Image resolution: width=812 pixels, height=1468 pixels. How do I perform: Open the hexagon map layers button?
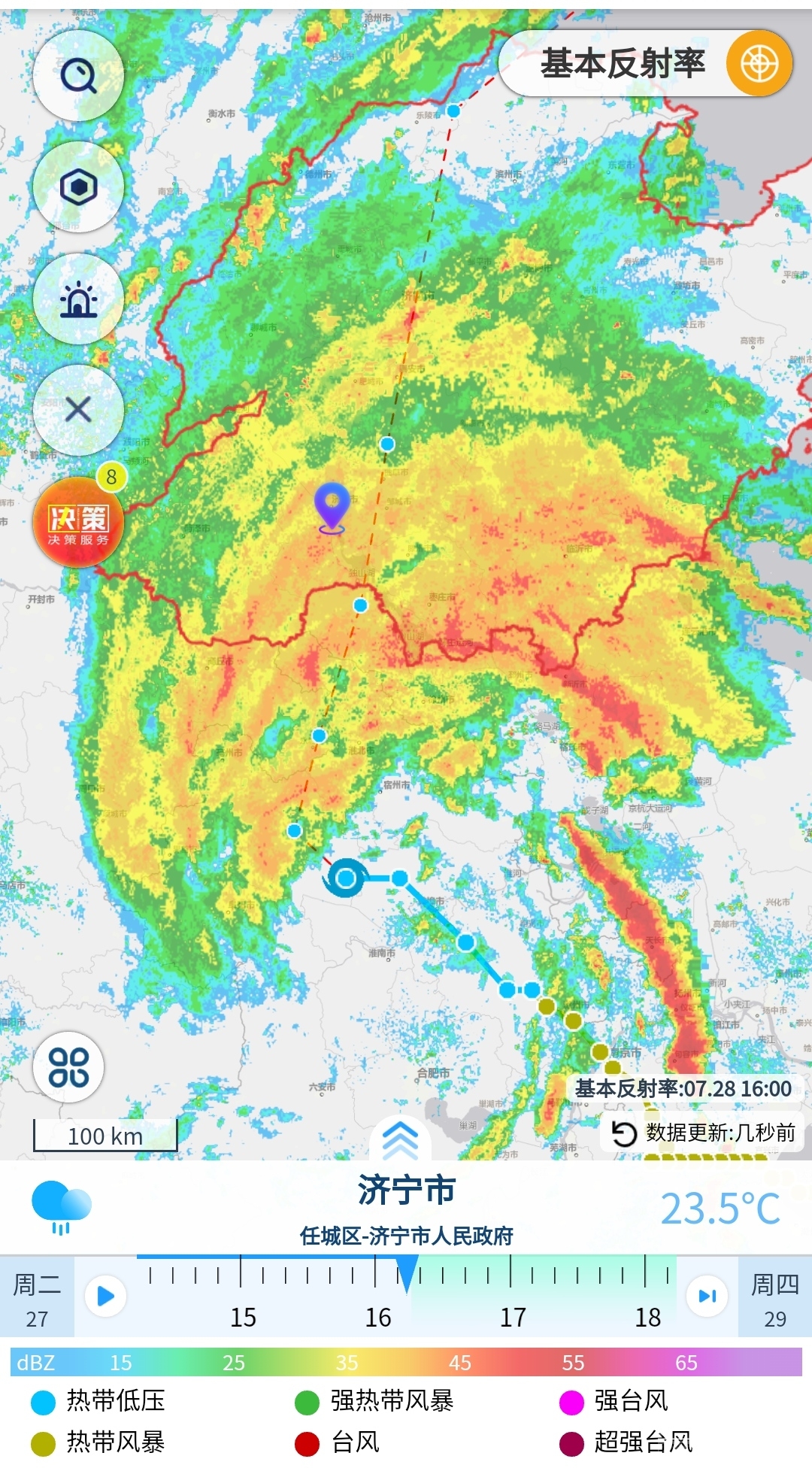point(78,187)
